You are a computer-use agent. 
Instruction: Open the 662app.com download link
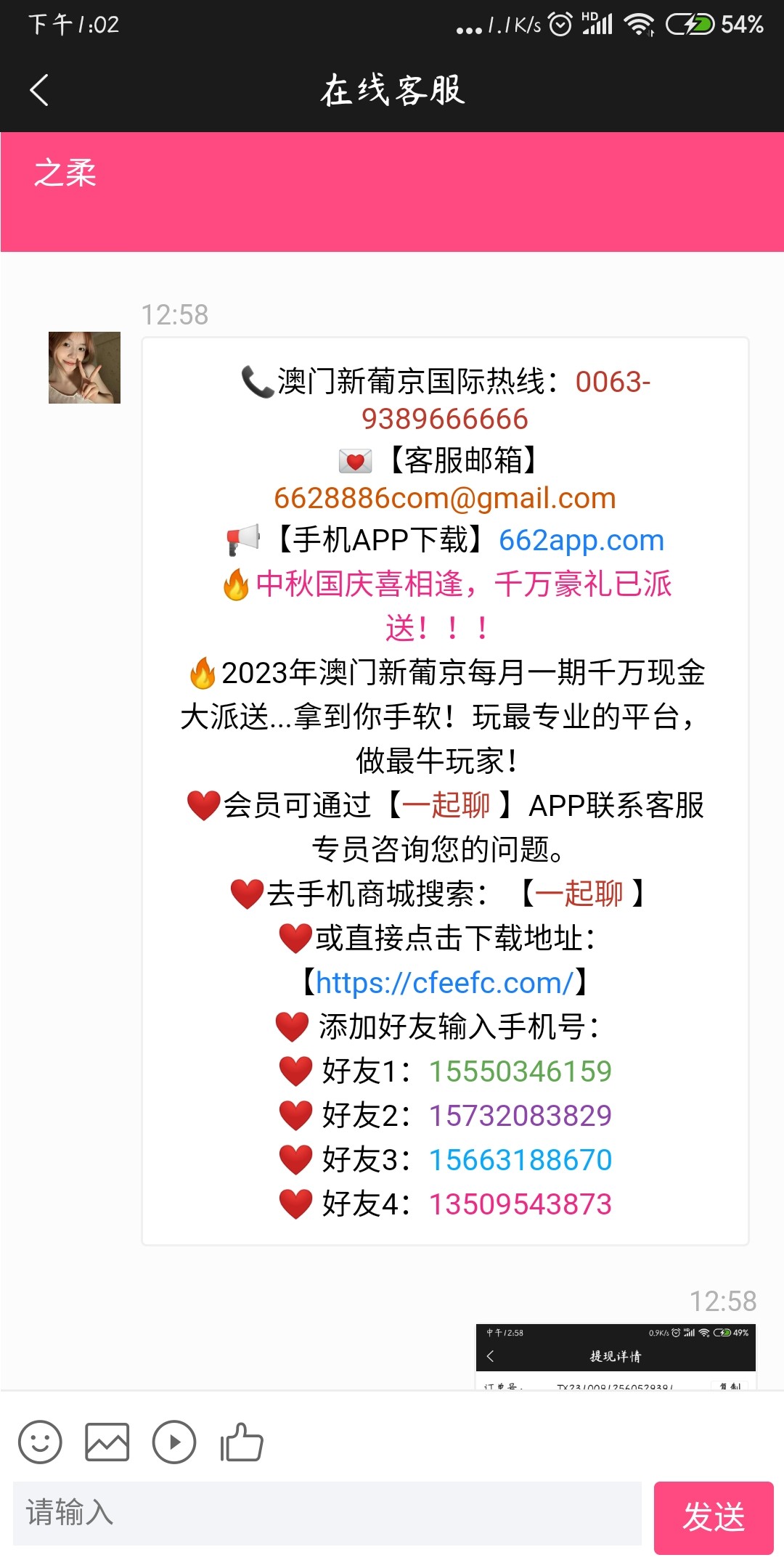[581, 540]
